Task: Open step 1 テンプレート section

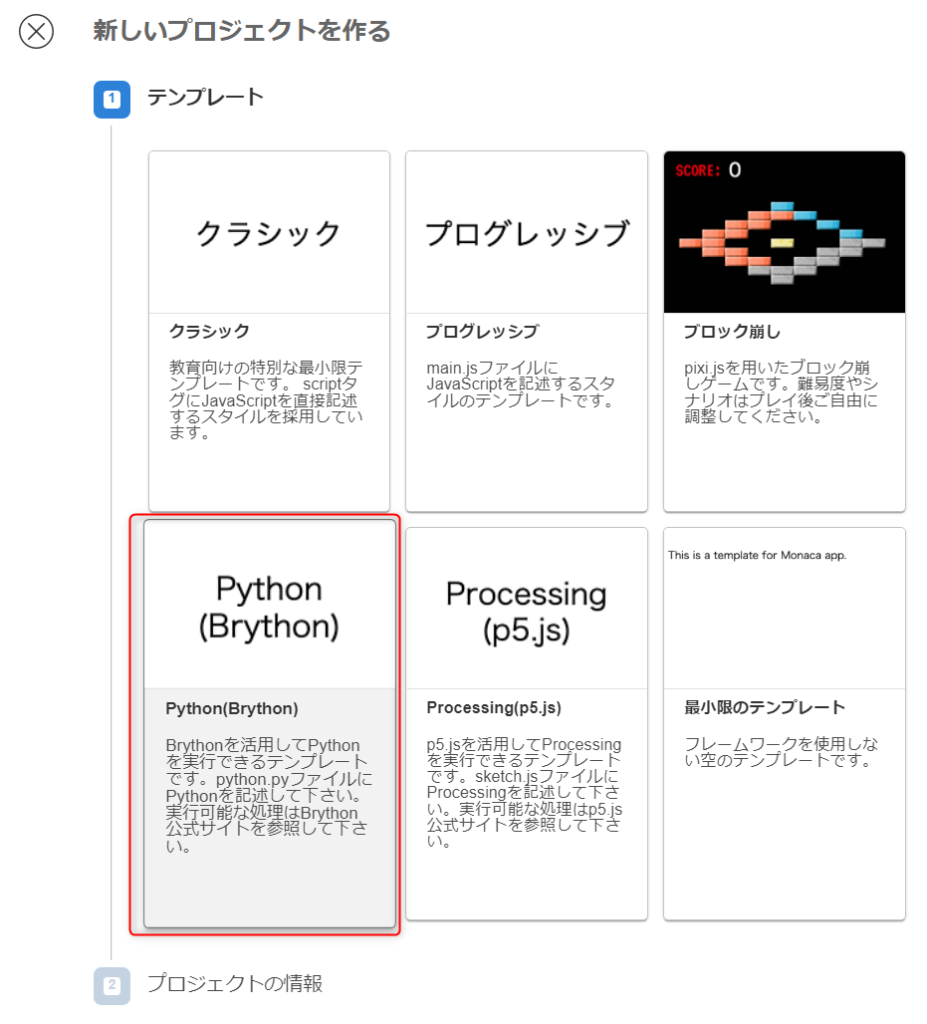Action: pos(205,98)
